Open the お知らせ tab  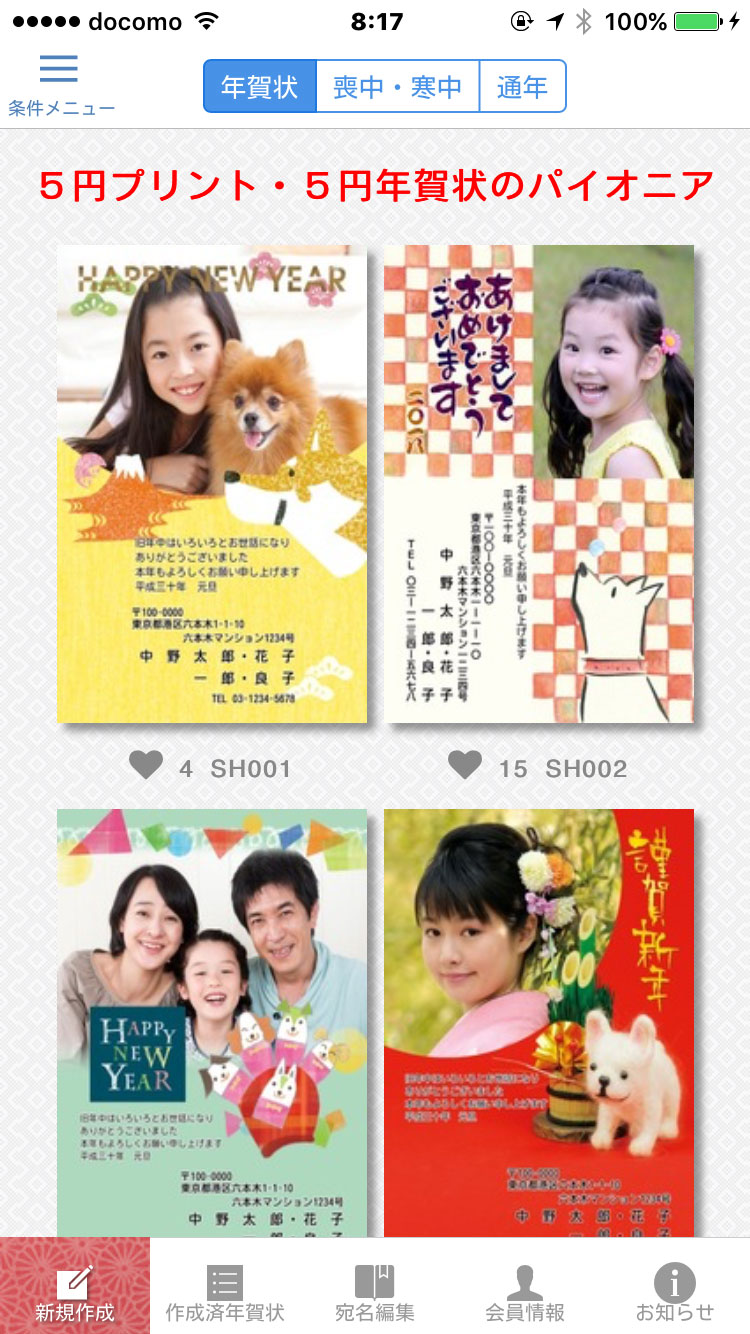[675, 1290]
